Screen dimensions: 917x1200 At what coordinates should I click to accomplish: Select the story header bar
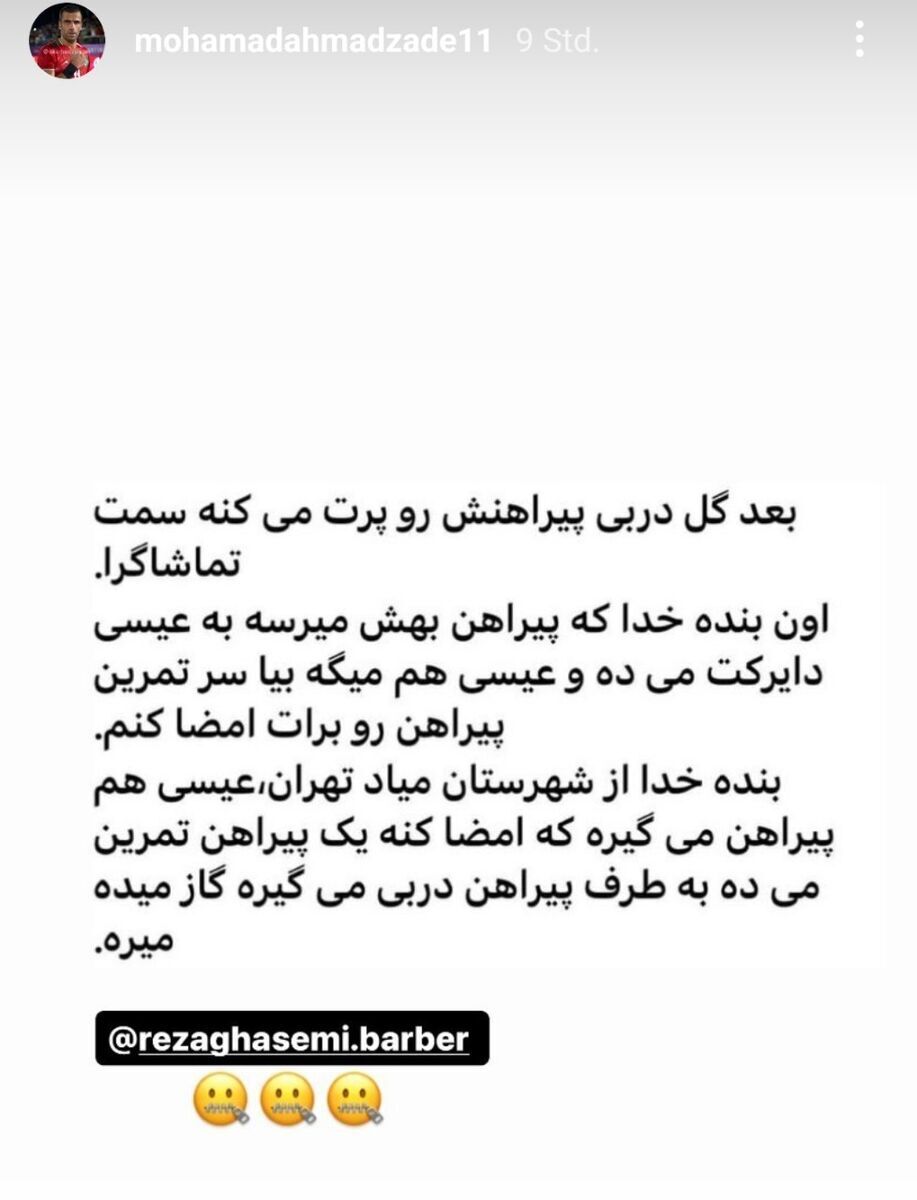pos(458,42)
